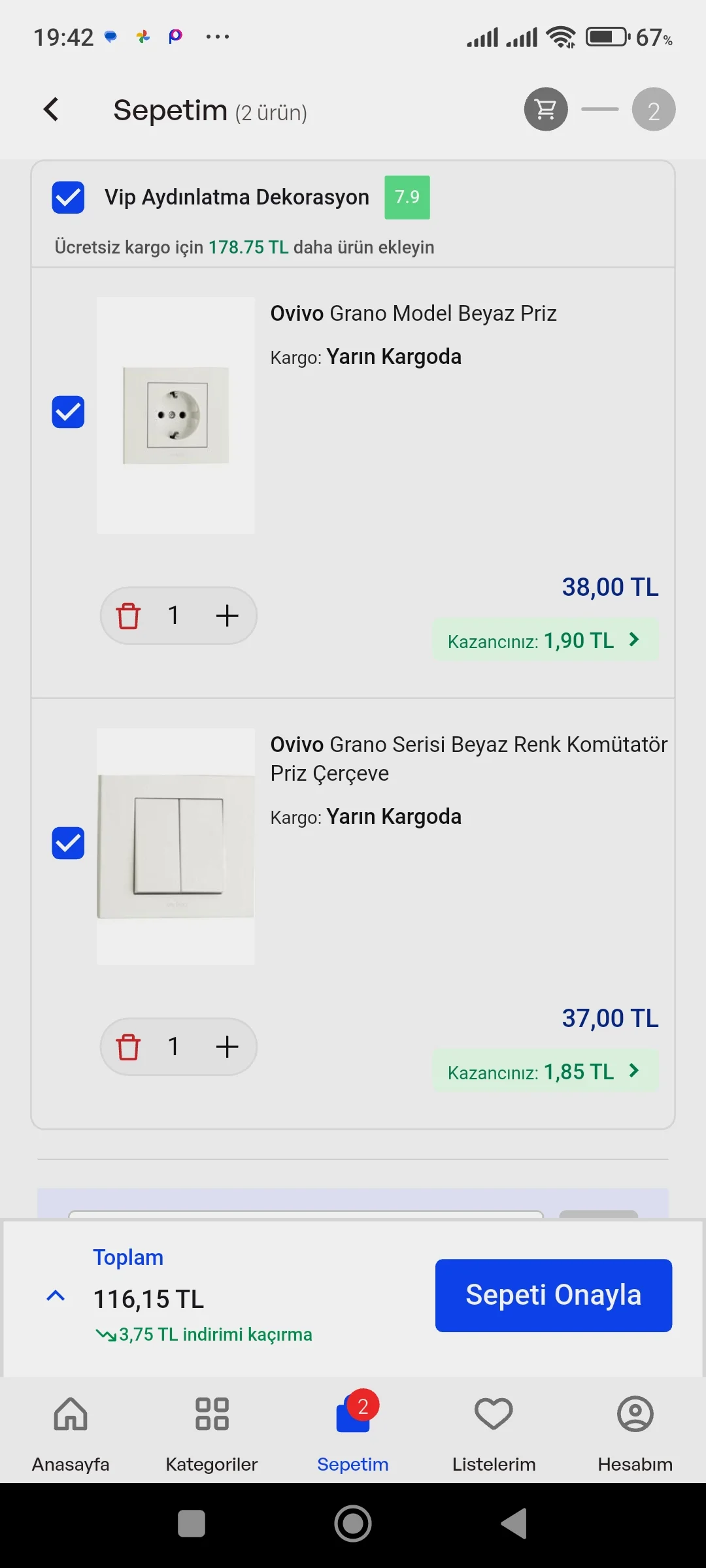Open the Komütatör Priz Çerçeve product image

[x=175, y=846]
